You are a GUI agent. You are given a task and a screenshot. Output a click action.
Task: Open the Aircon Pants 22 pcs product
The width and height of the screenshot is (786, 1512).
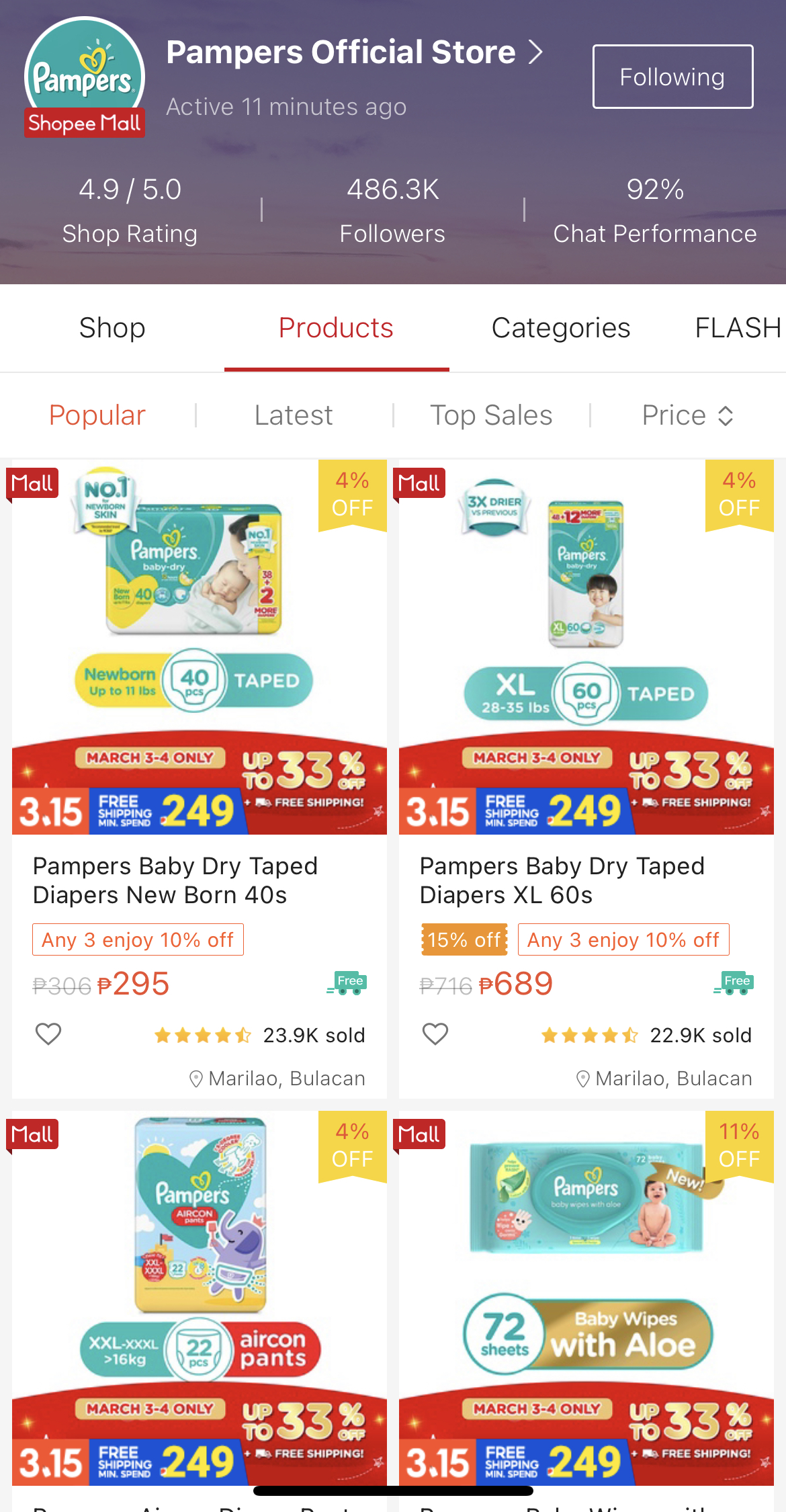(x=199, y=1297)
